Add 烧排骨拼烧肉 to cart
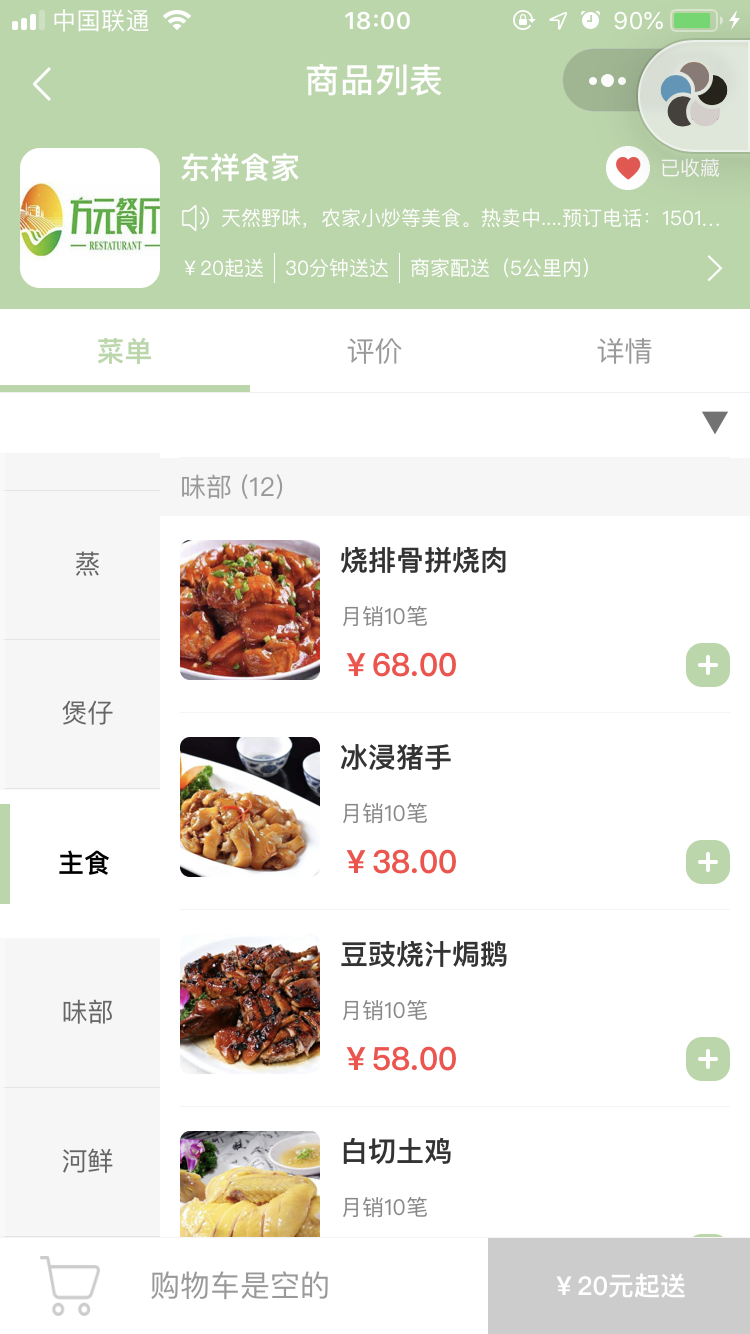 pyautogui.click(x=708, y=665)
